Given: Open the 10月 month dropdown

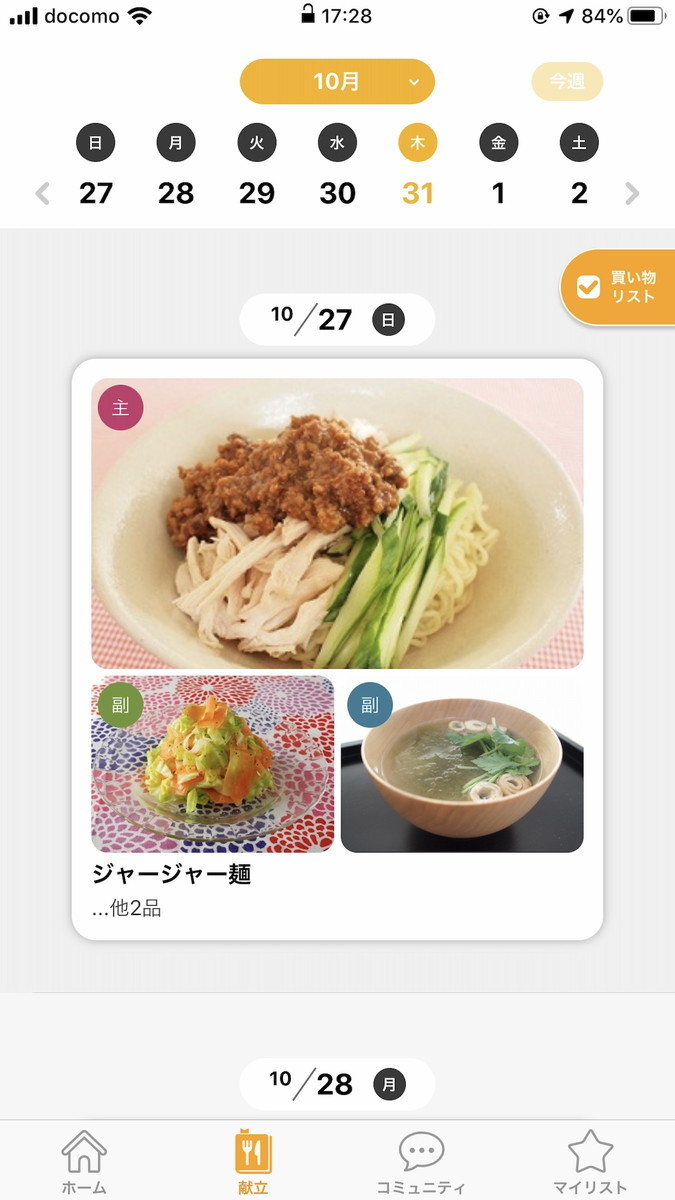Looking at the screenshot, I should coord(337,82).
